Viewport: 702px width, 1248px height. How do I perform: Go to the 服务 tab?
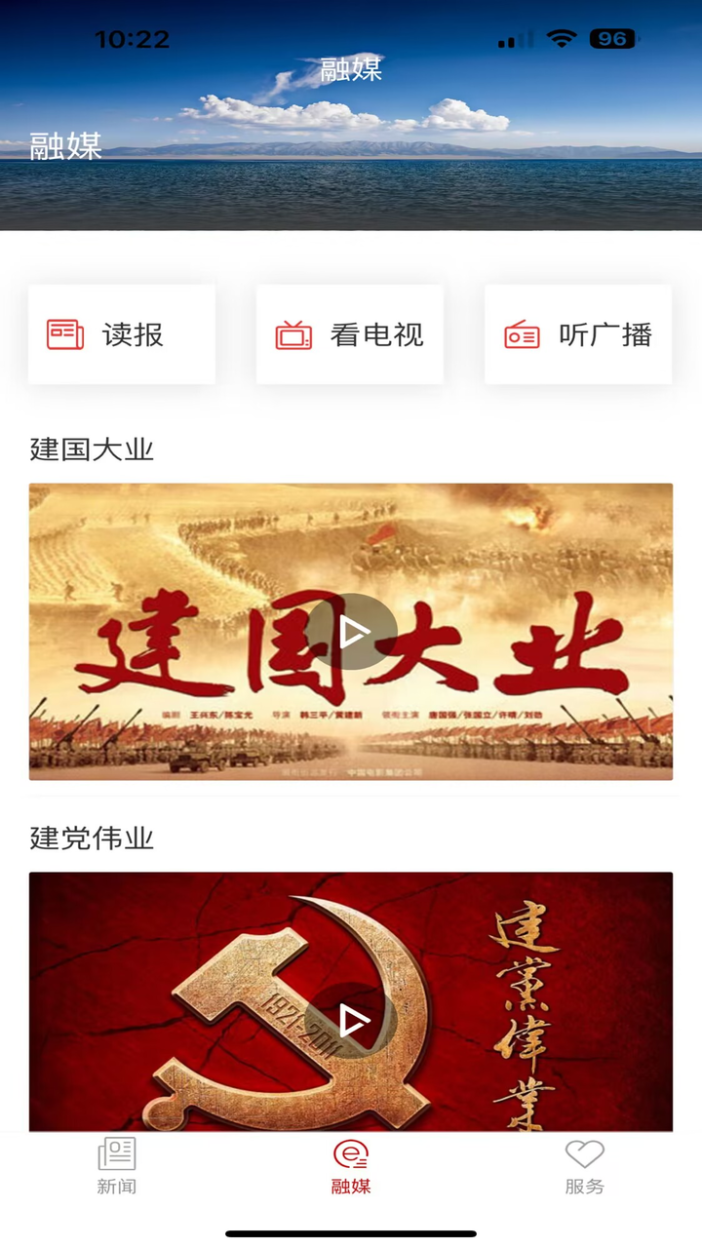tap(585, 1166)
